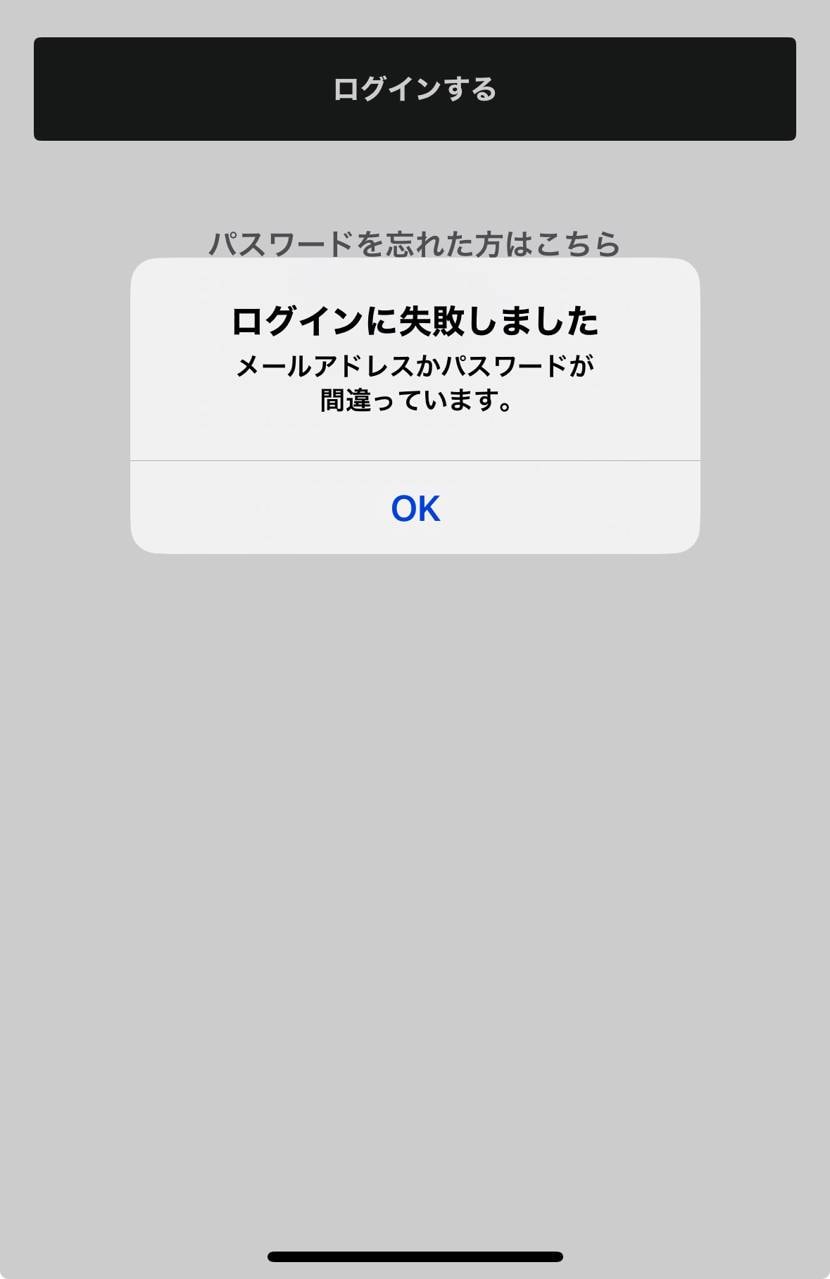Tap the 間違っています。 error text

point(414,398)
